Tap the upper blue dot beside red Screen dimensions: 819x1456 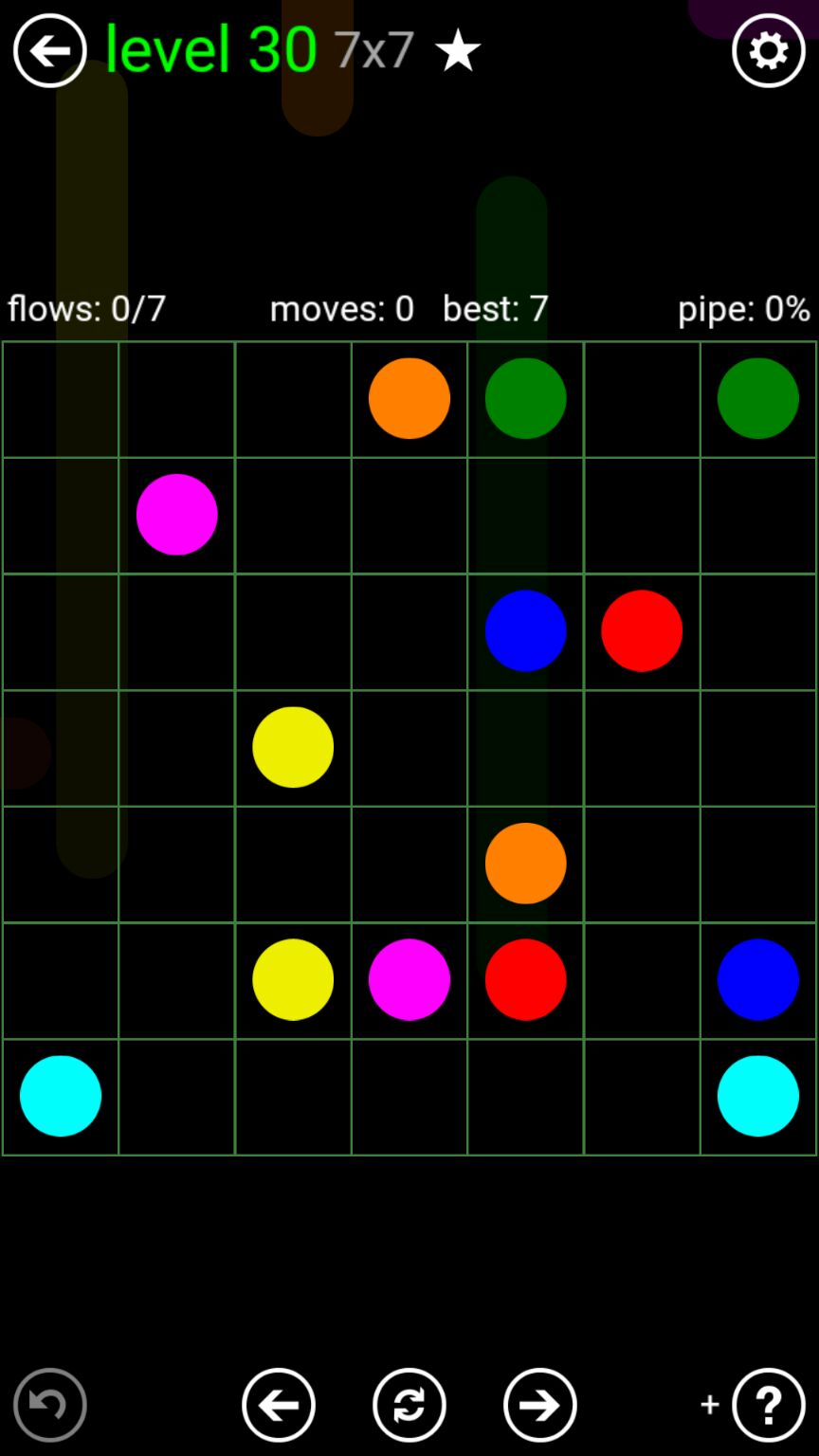(525, 630)
